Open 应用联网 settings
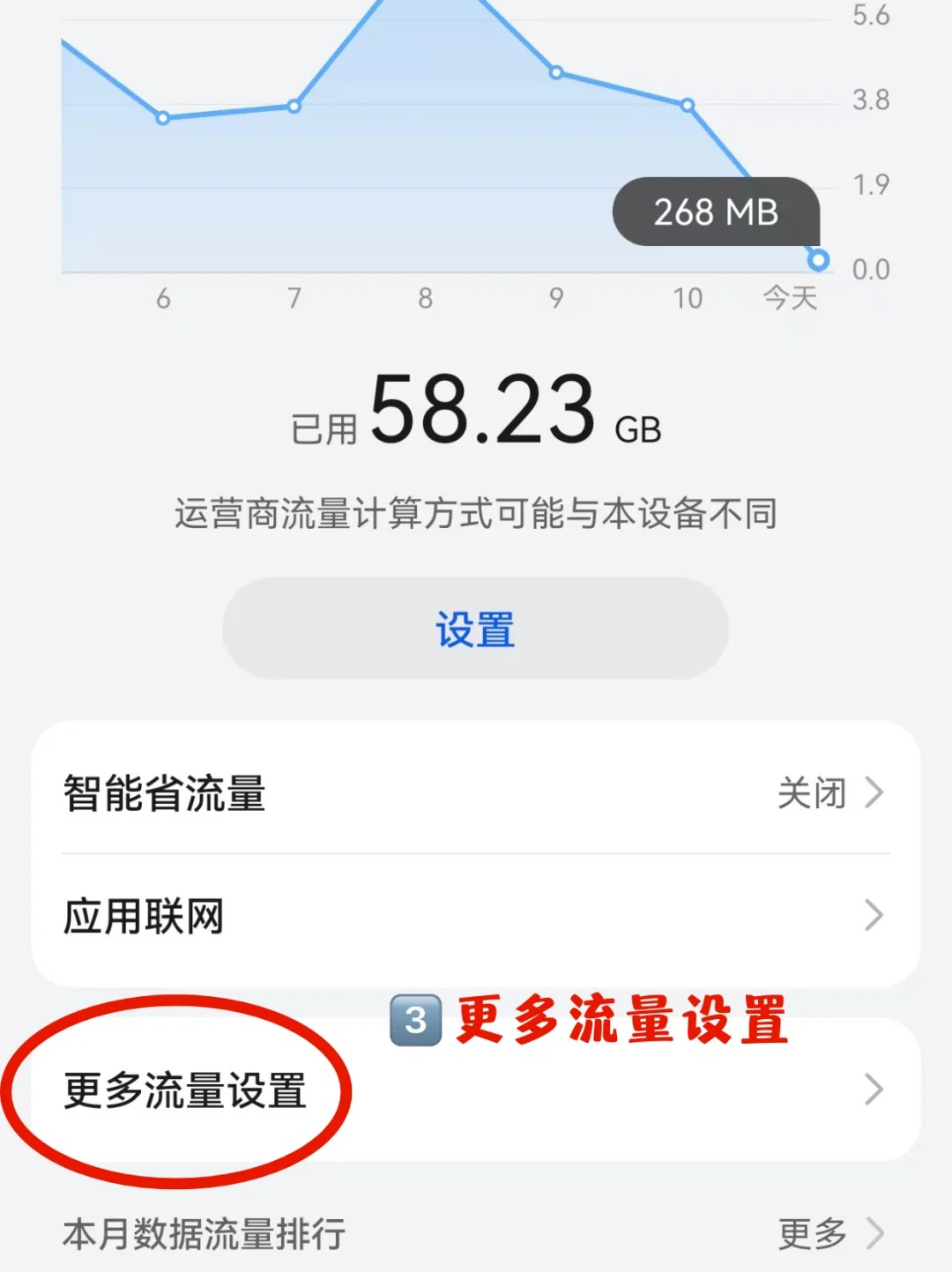 coord(476,916)
